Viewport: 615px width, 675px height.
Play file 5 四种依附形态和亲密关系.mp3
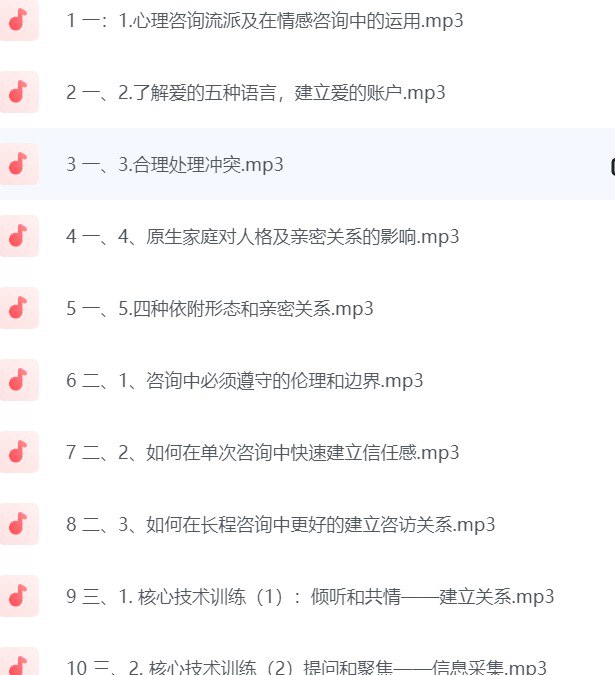click(220, 309)
